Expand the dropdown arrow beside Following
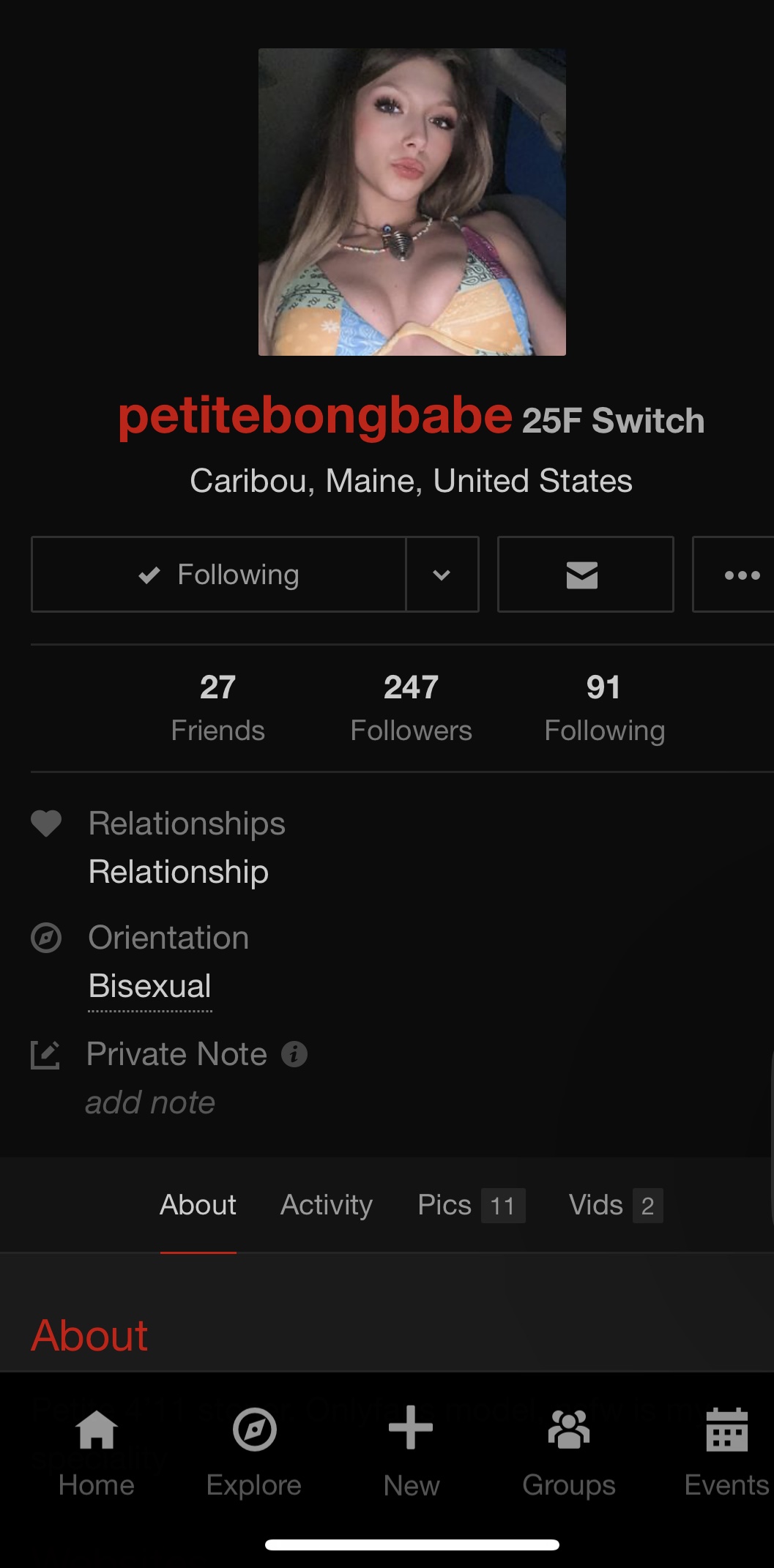This screenshot has width=774, height=1568. (442, 575)
